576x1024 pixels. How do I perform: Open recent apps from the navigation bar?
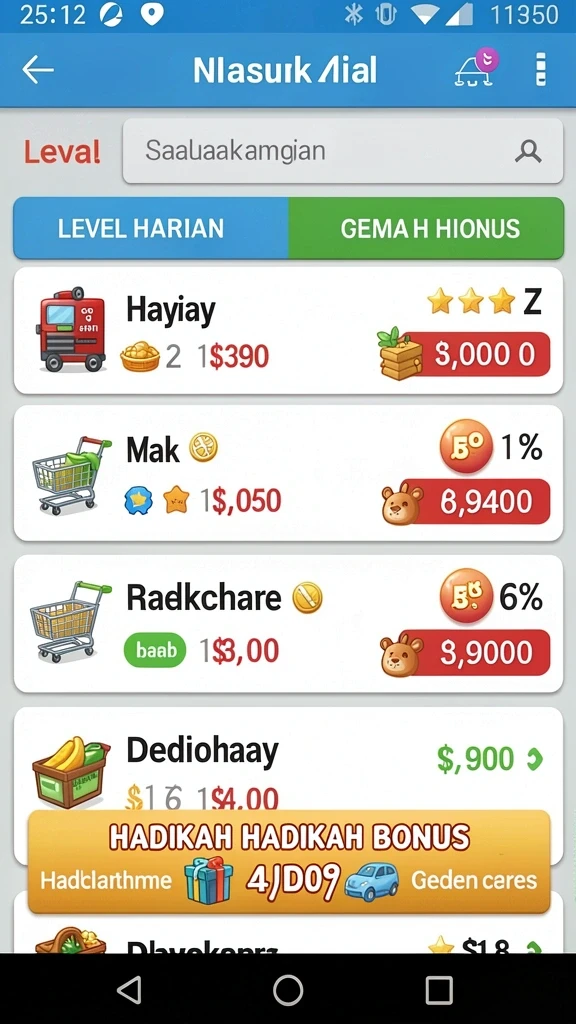pyautogui.click(x=439, y=990)
